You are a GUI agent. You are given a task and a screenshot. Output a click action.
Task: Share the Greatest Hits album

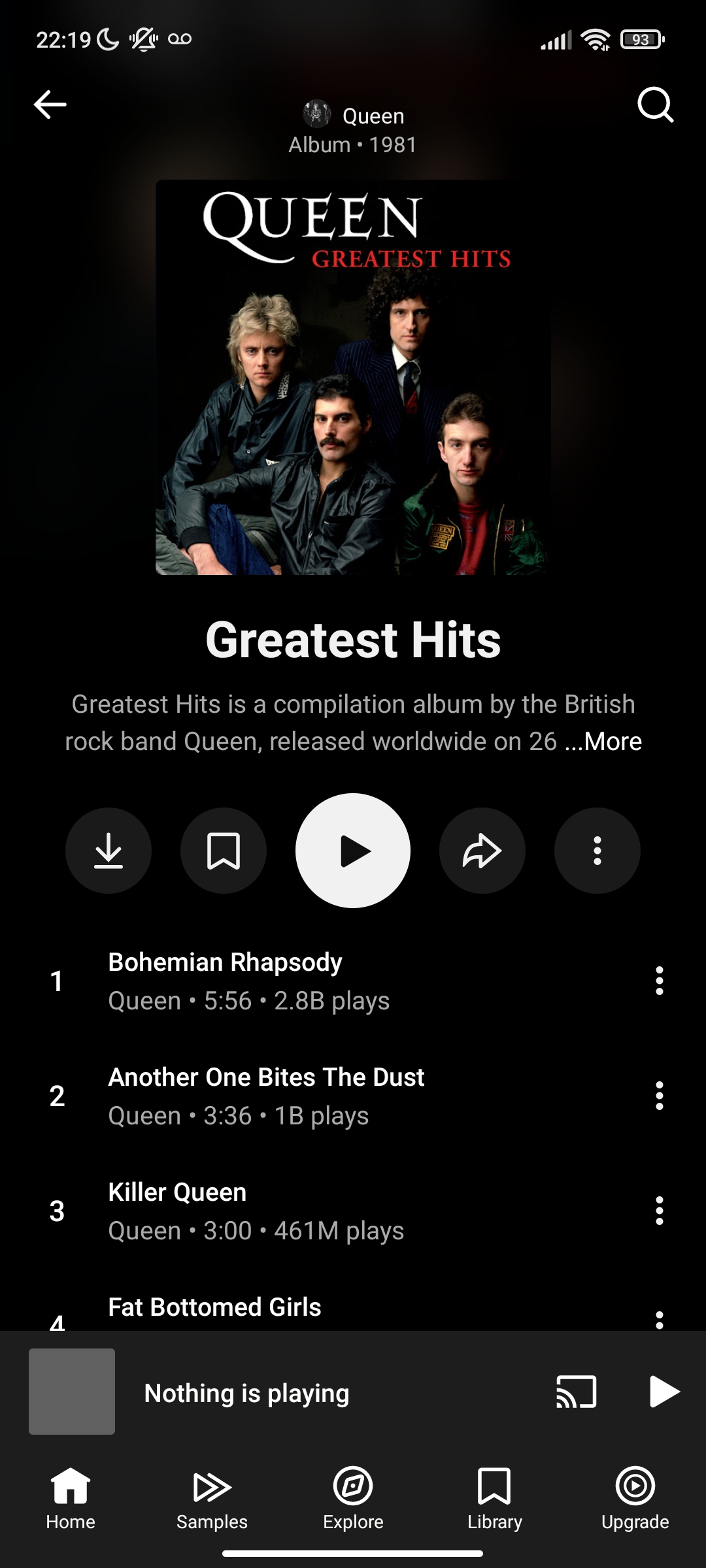(482, 851)
